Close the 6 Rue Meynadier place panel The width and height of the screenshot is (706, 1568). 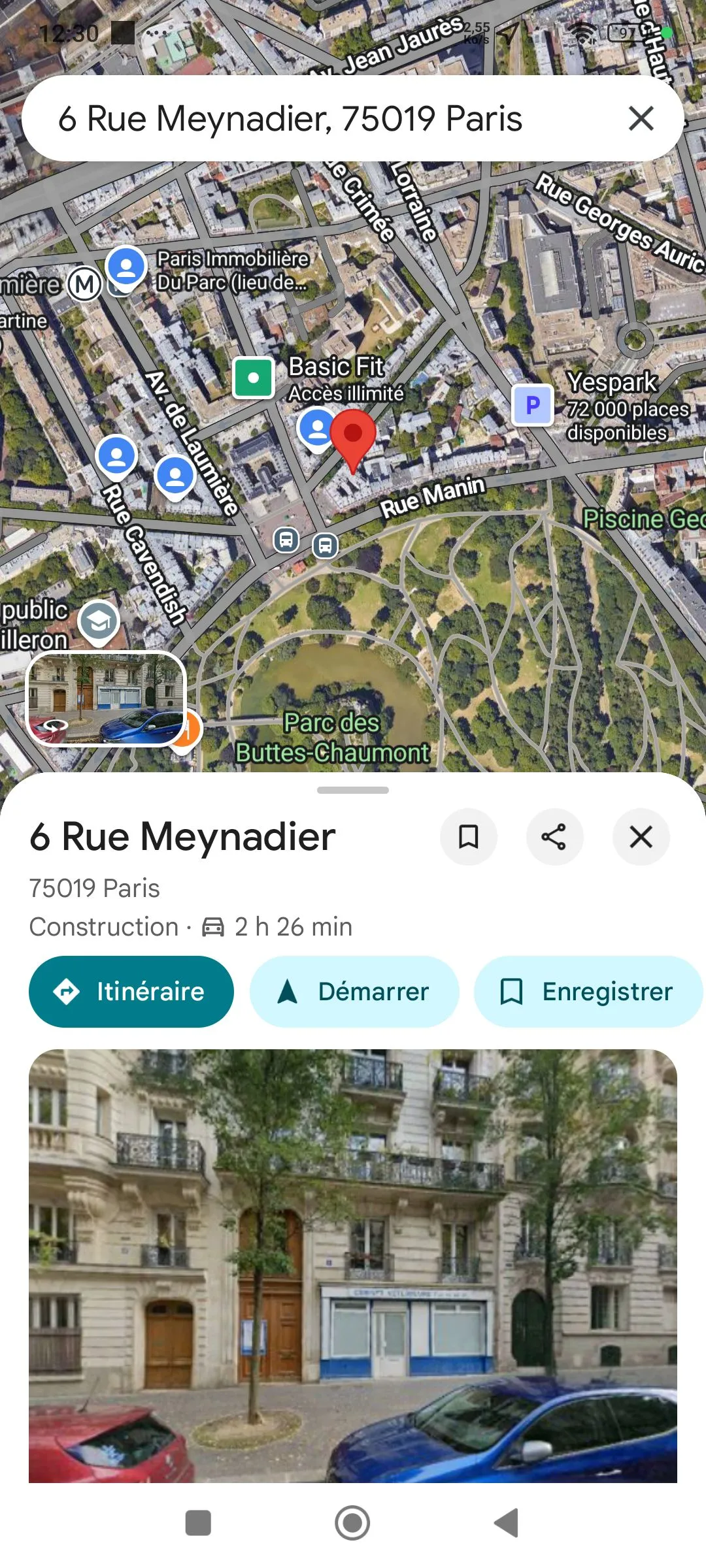(641, 837)
